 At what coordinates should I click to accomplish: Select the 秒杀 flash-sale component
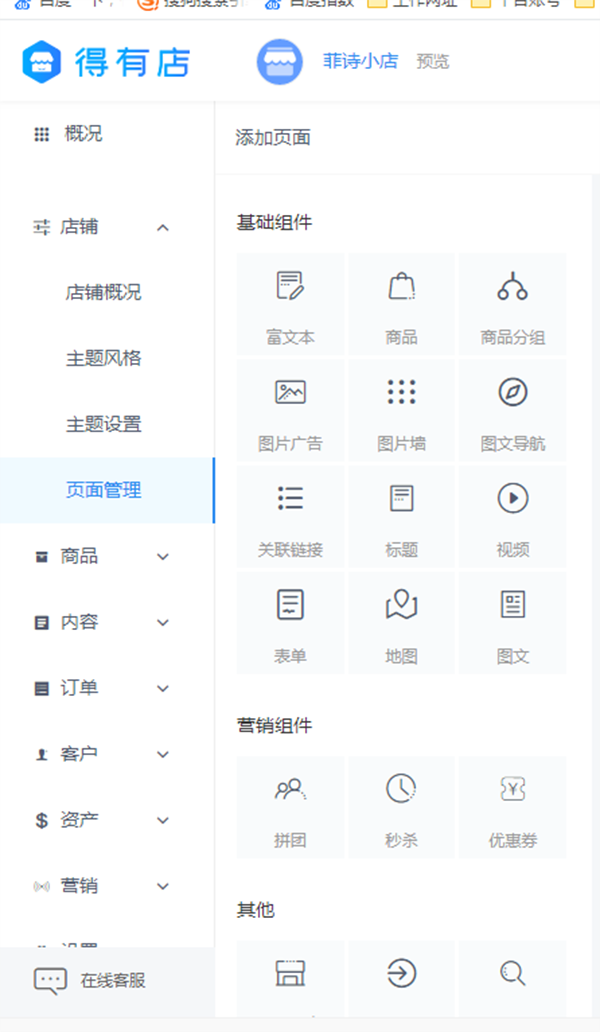401,807
